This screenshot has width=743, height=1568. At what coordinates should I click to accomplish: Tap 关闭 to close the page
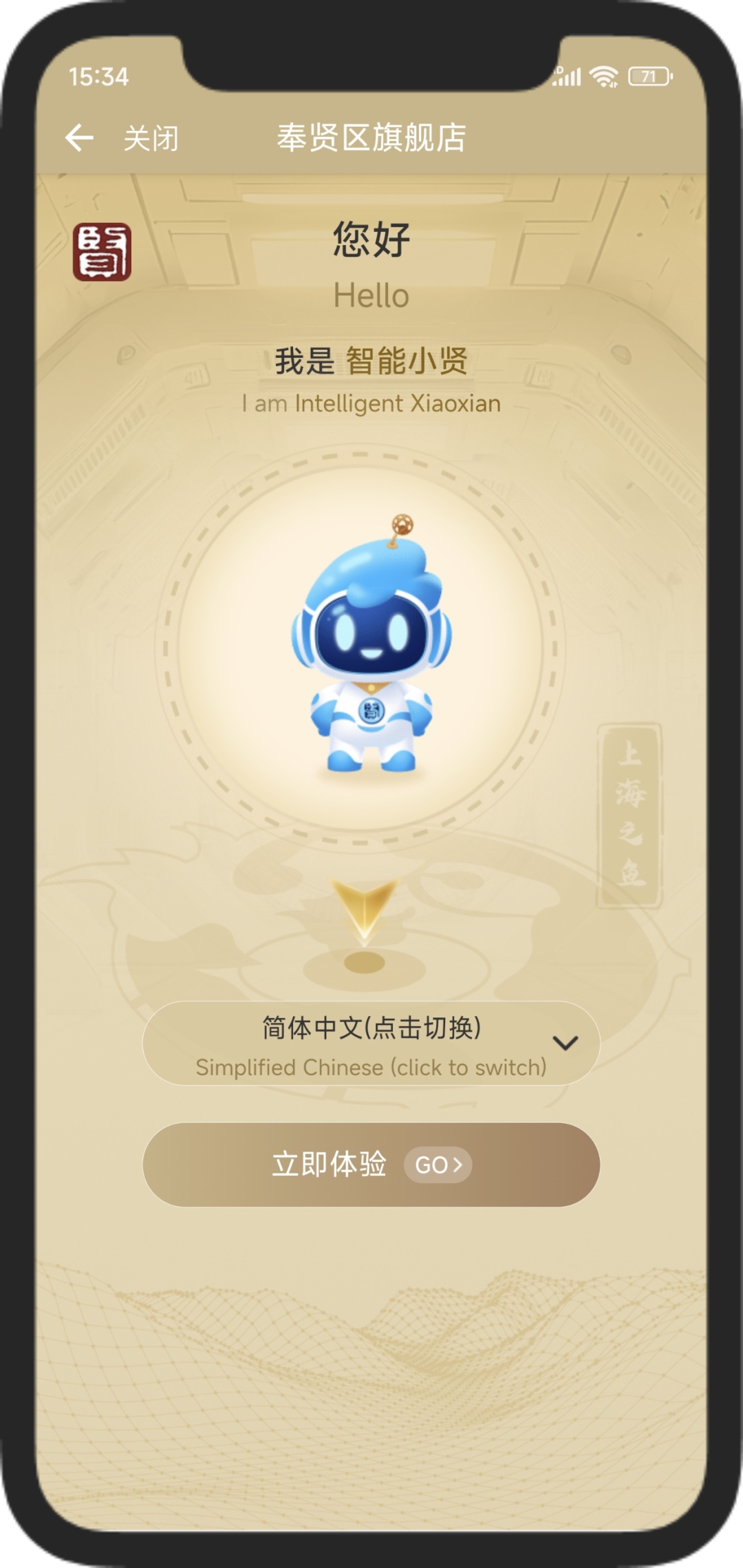coord(151,138)
